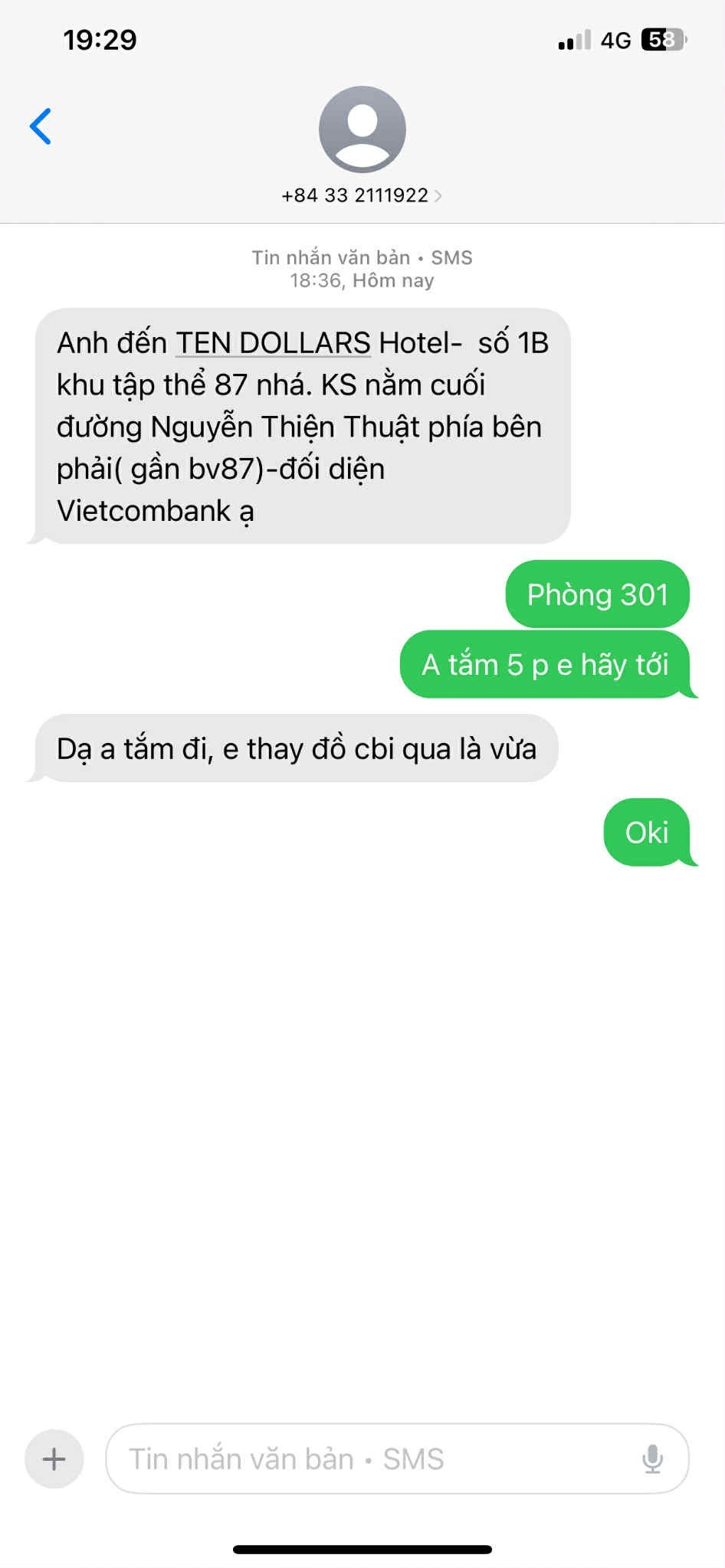Screen dimensions: 725x1568
Task: Go back to the messages list
Action: pos(41,126)
